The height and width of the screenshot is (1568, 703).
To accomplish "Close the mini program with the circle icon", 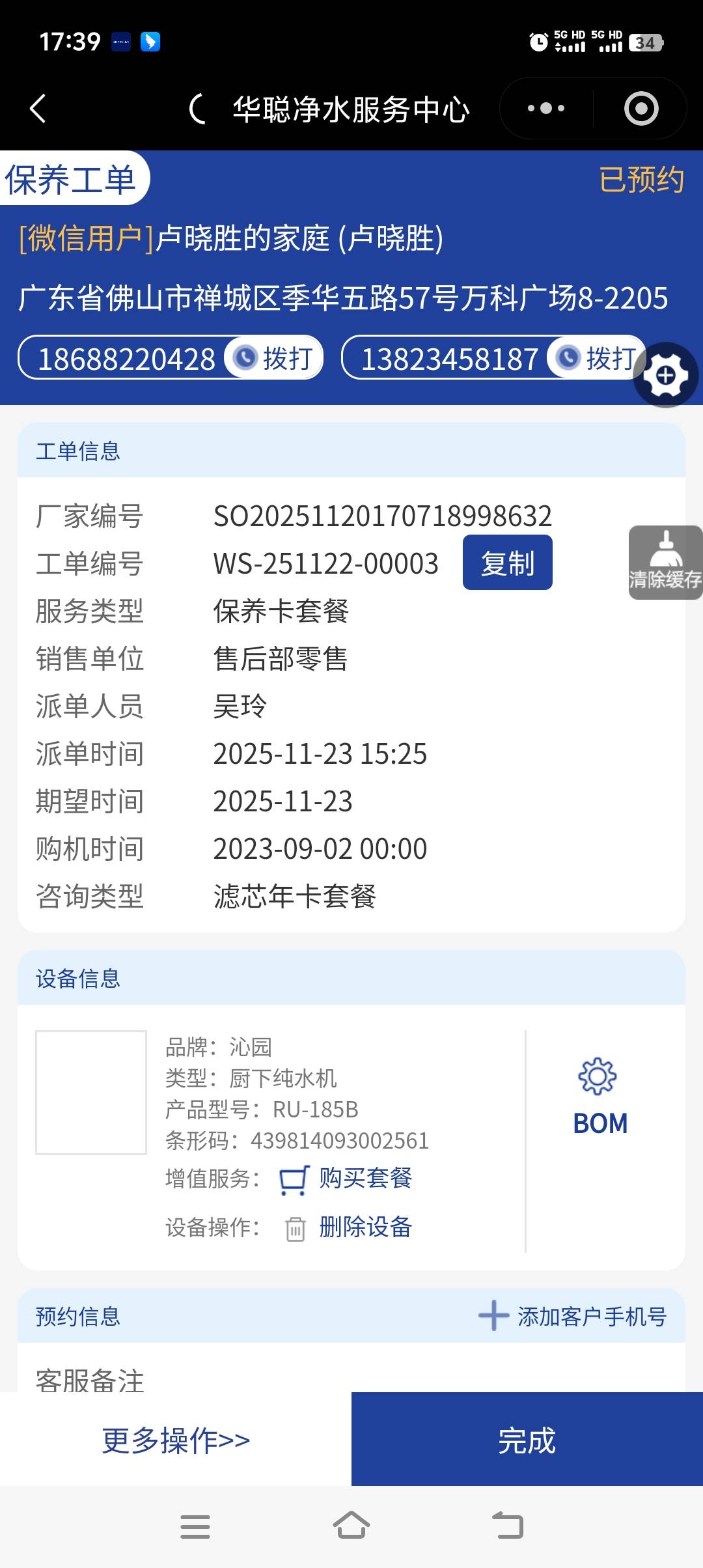I will (x=641, y=109).
